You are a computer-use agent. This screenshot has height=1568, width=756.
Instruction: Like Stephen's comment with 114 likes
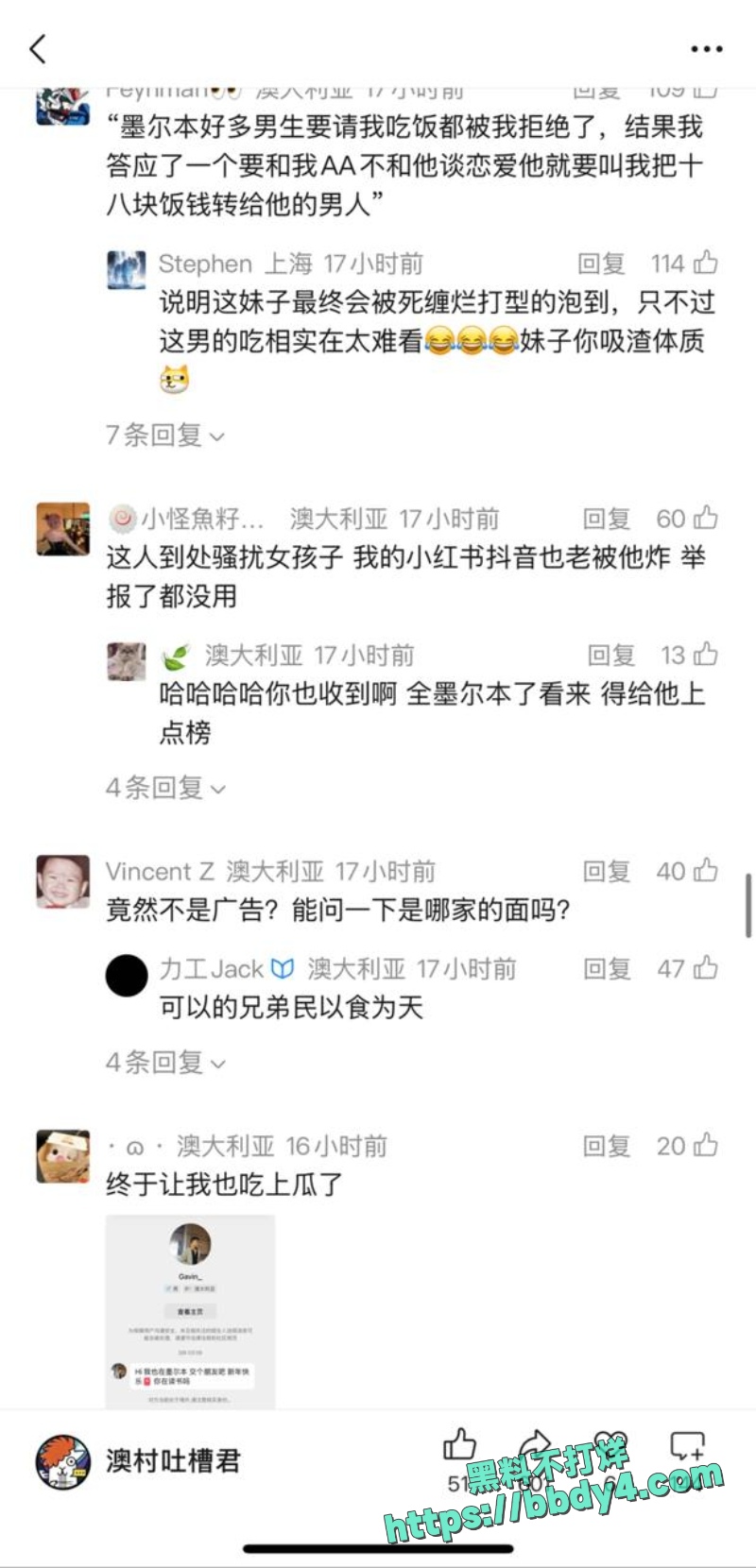[706, 264]
